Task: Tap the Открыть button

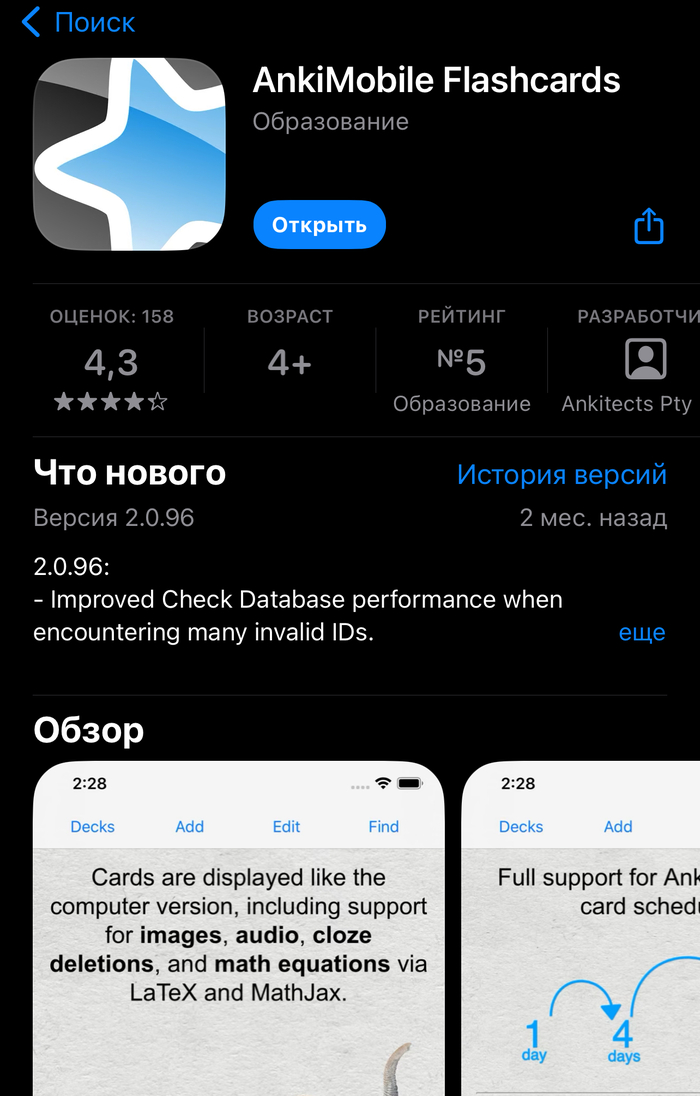Action: coord(319,225)
